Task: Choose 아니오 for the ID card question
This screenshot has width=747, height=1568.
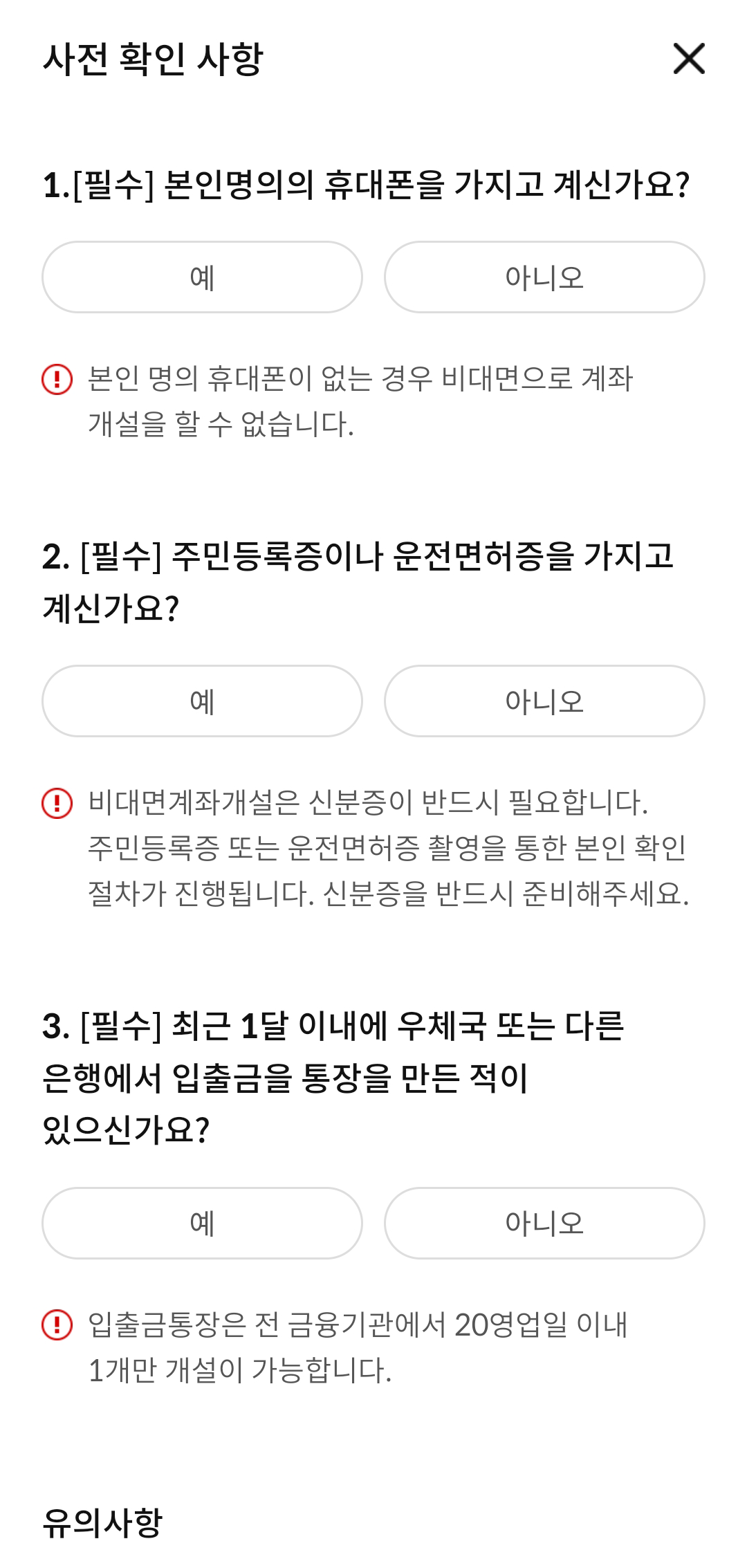Action: [x=544, y=701]
